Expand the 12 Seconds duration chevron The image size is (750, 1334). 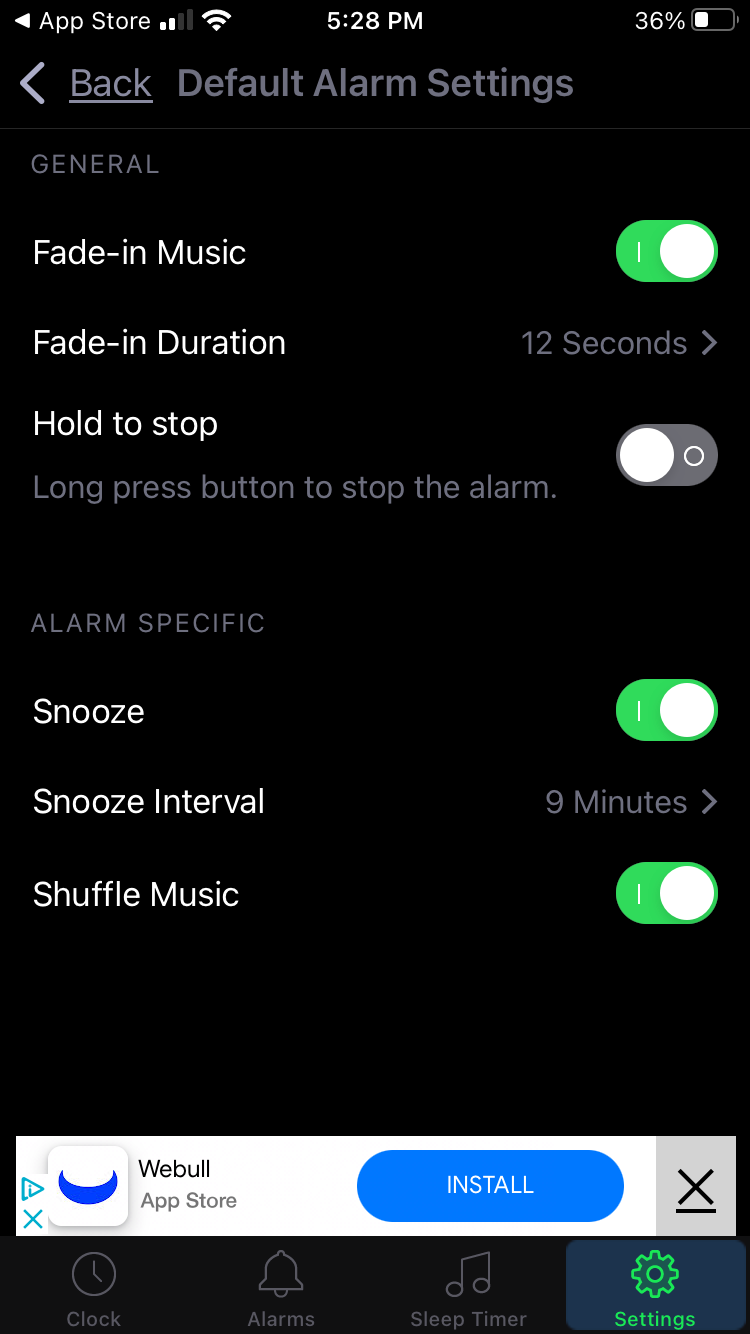709,343
